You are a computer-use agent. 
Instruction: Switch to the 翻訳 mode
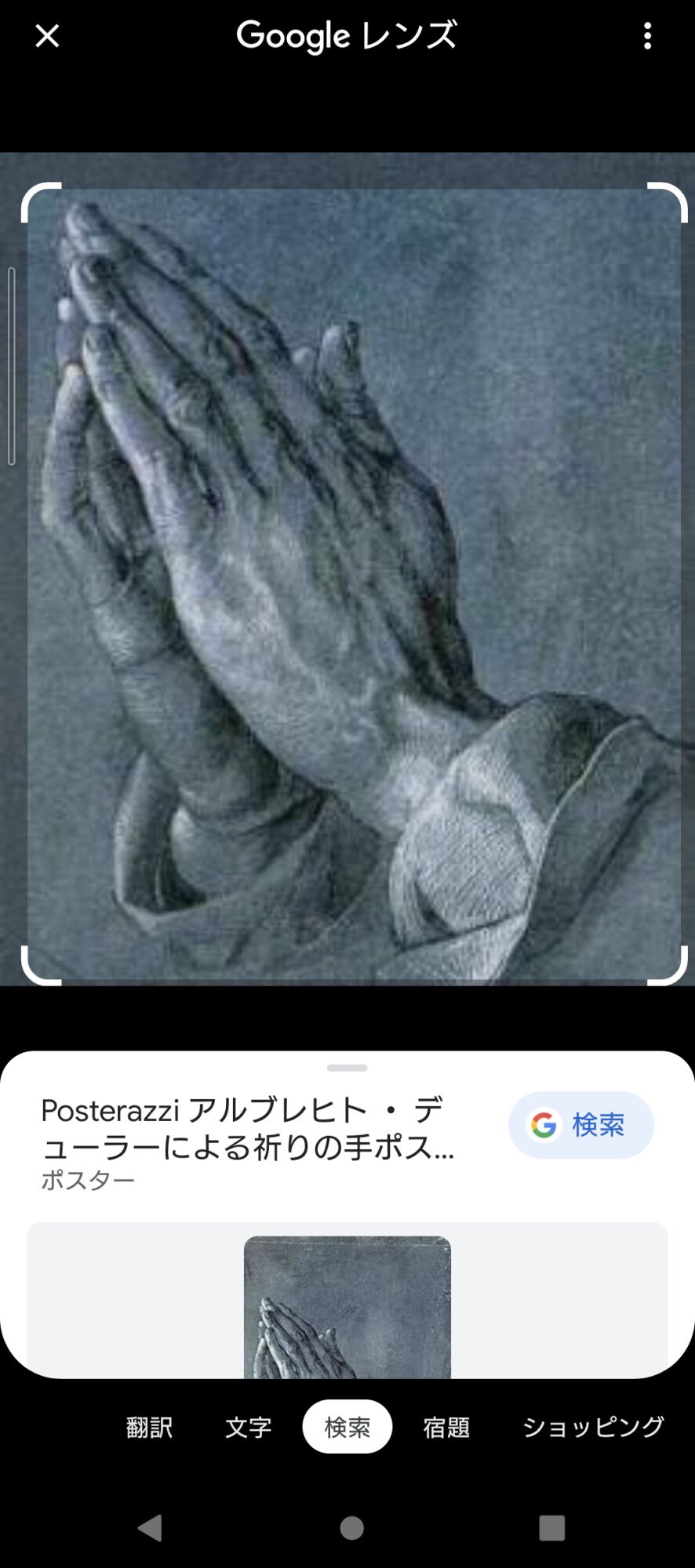[x=149, y=1427]
